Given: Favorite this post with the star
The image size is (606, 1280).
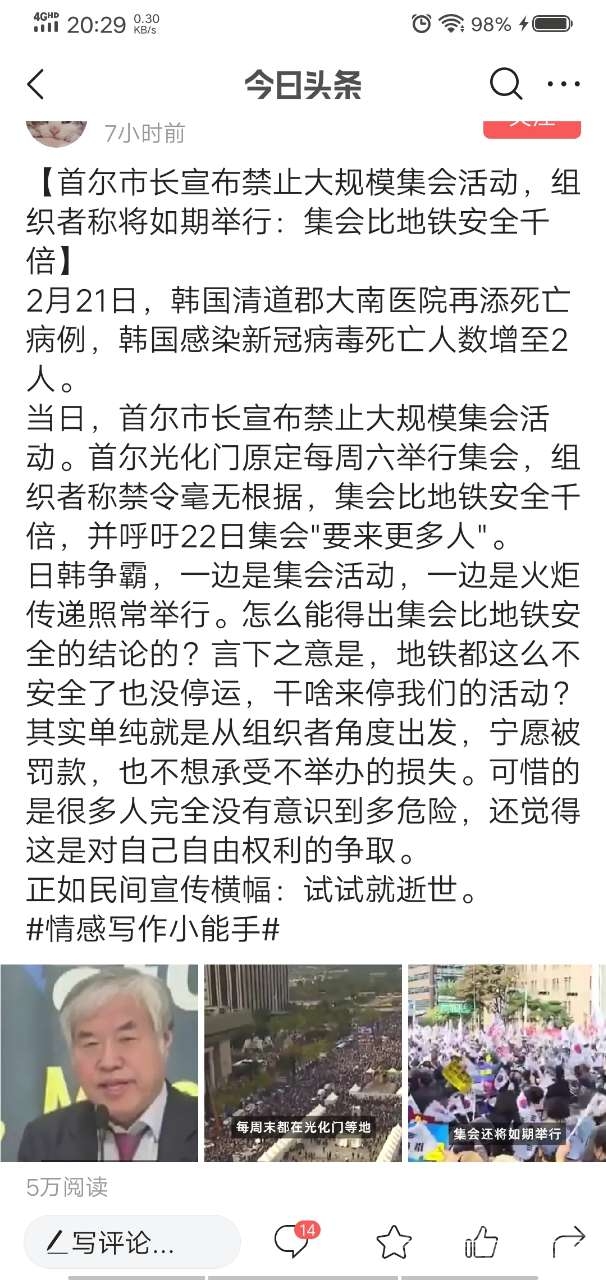Looking at the screenshot, I should point(394,1243).
